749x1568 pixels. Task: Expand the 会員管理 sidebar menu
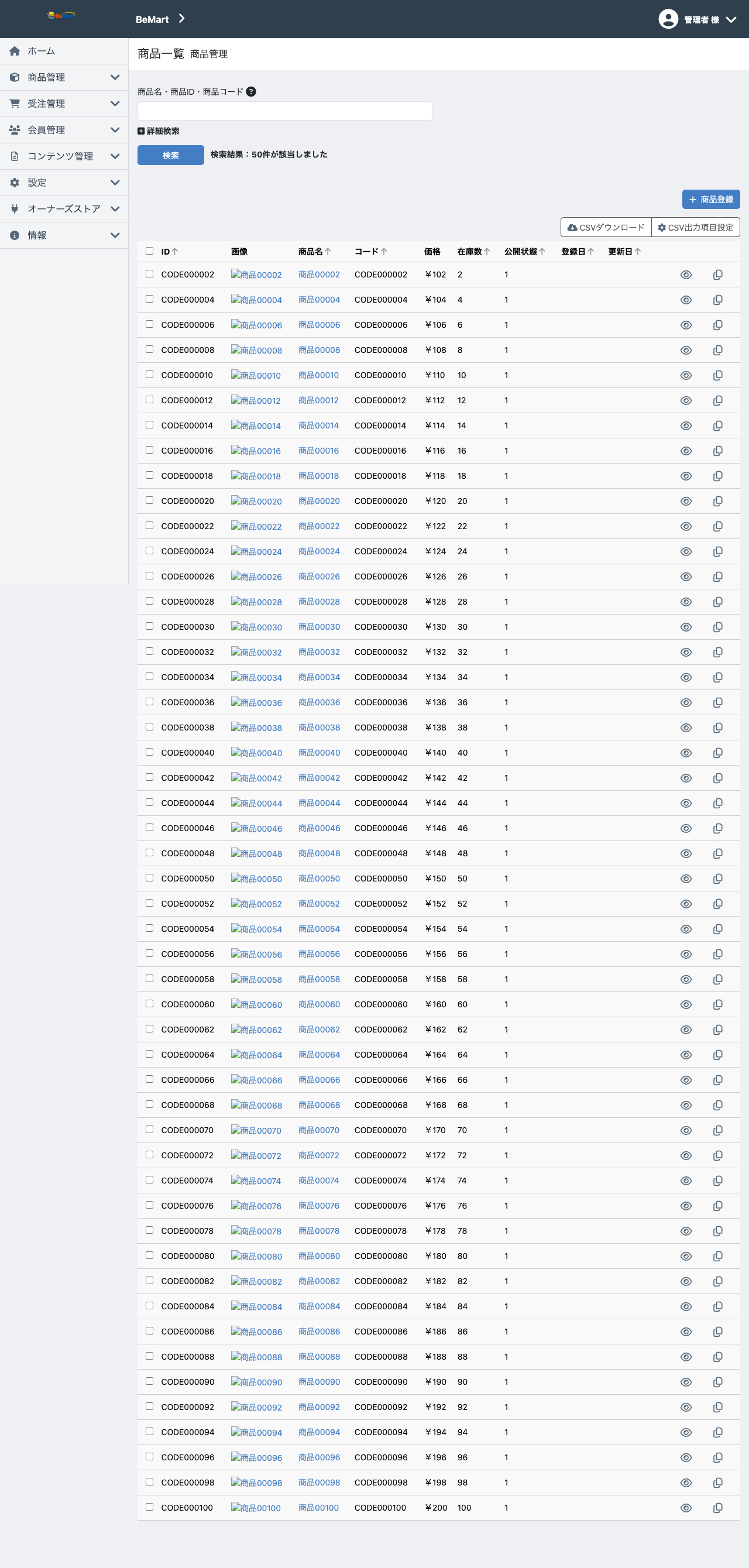point(64,130)
